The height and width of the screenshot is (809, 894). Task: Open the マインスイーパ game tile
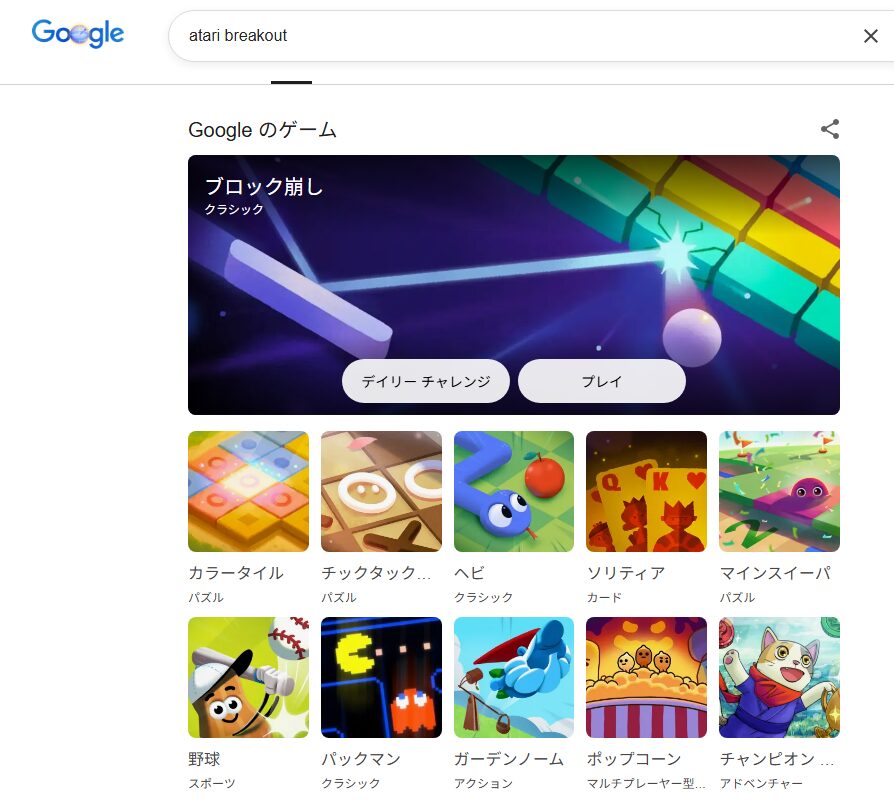click(779, 491)
